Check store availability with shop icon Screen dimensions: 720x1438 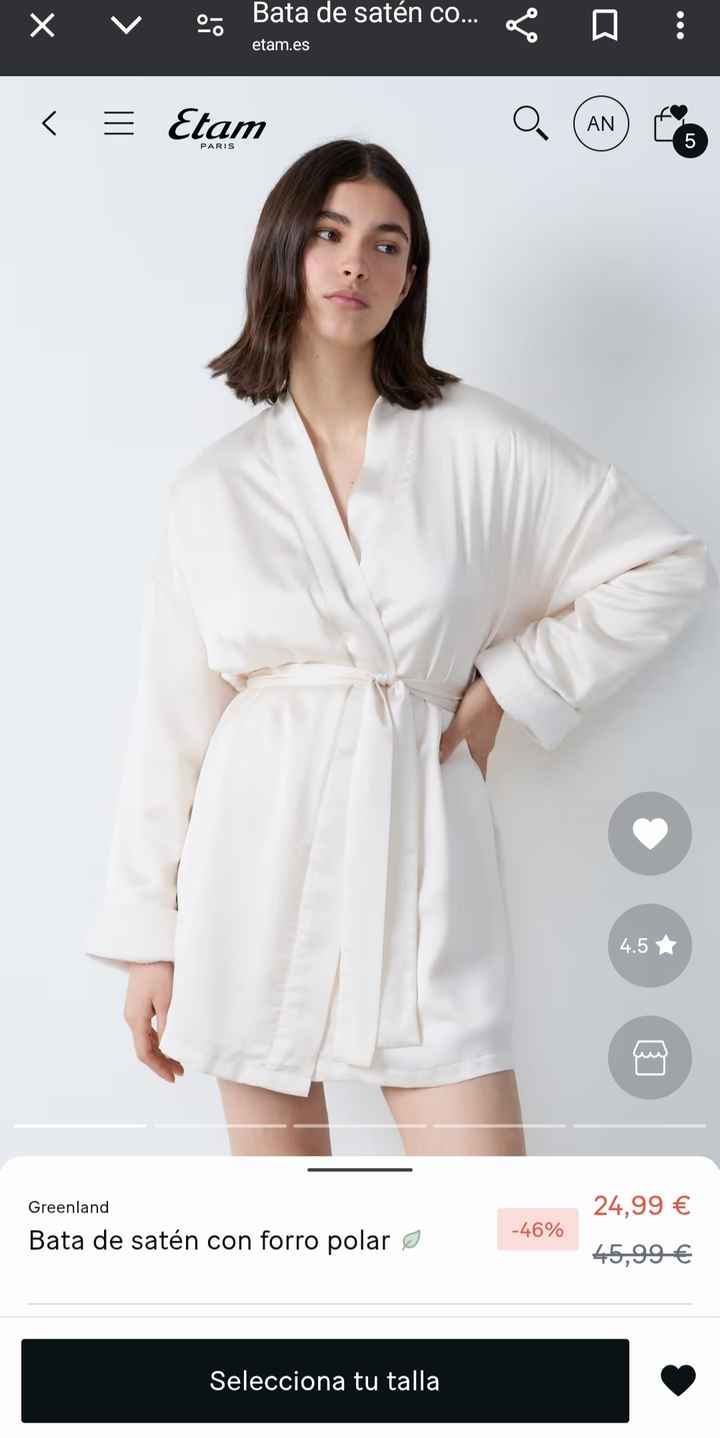tap(650, 1057)
